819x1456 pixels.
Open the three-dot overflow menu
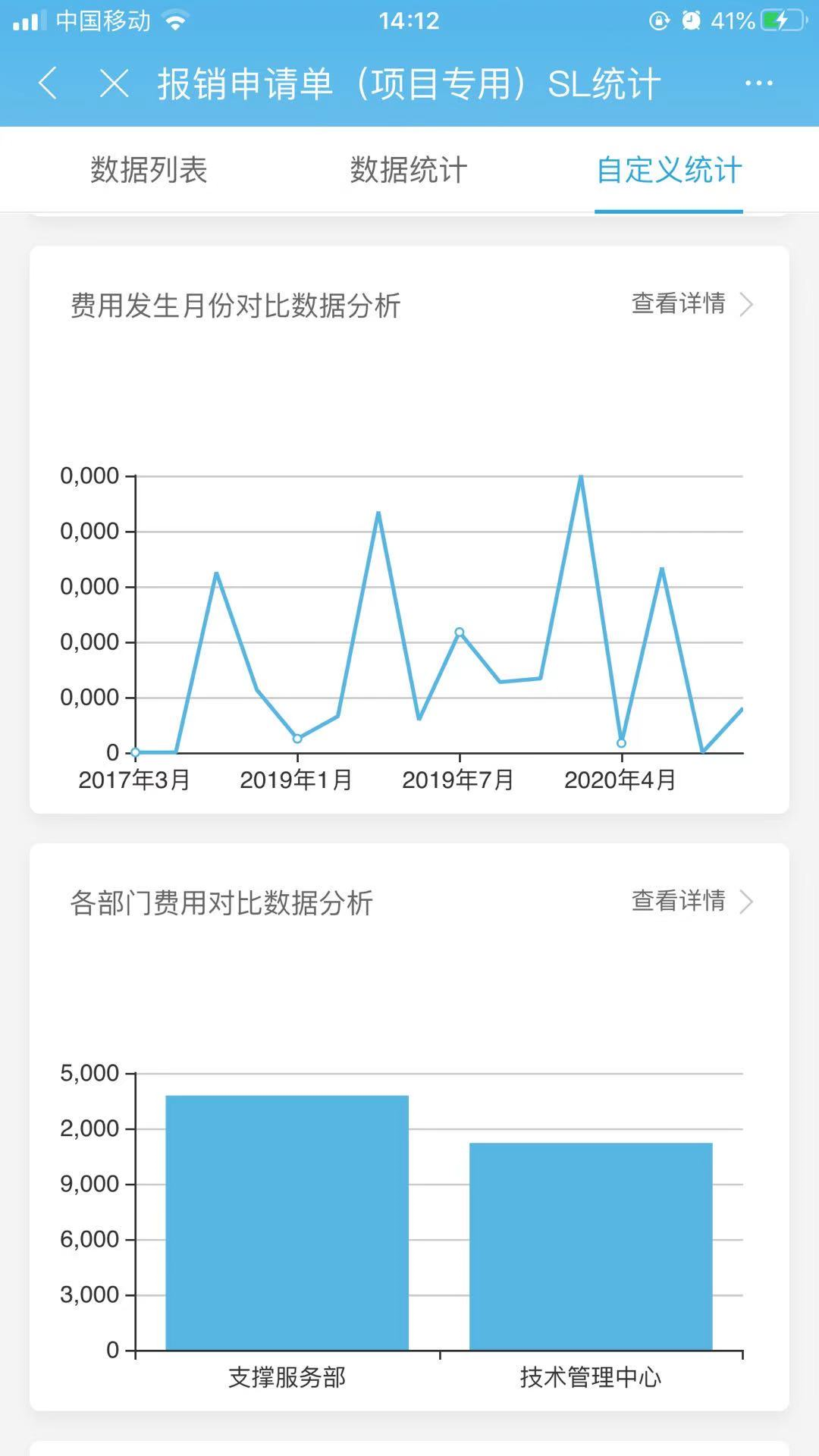pyautogui.click(x=758, y=83)
